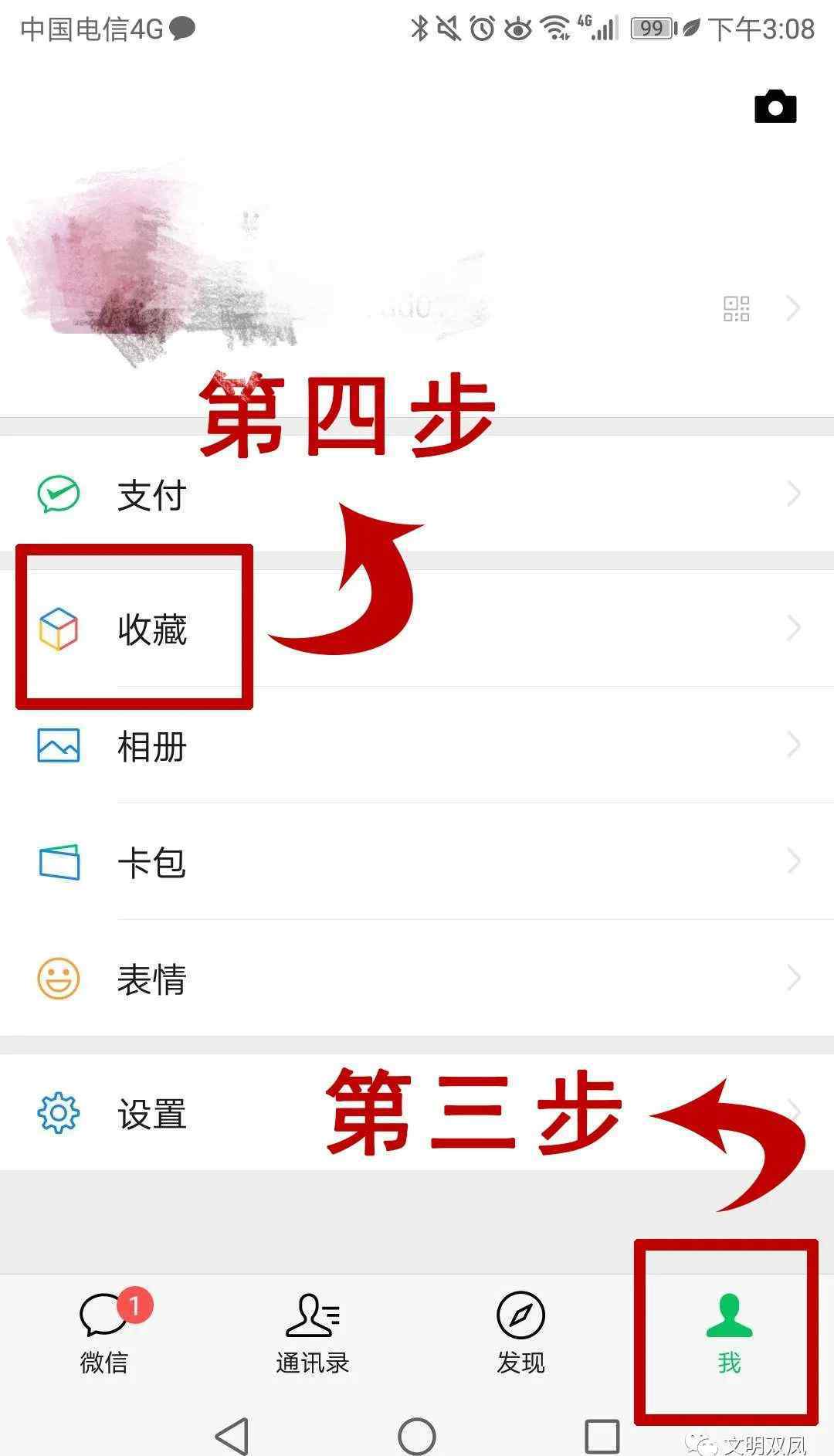The image size is (834, 1456).
Task: Tap the system home button
Action: coord(417,1436)
